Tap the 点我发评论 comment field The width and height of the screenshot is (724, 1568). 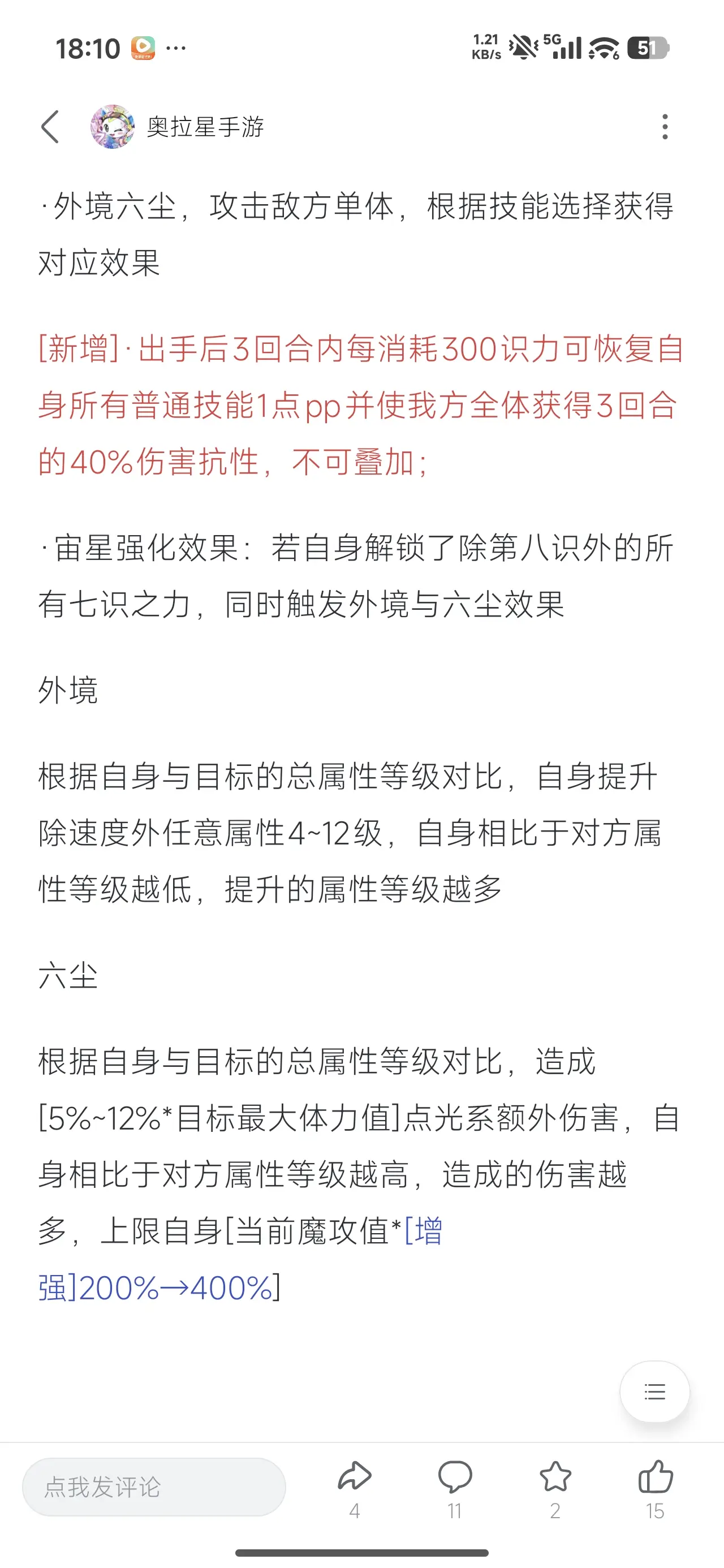pos(154,1487)
